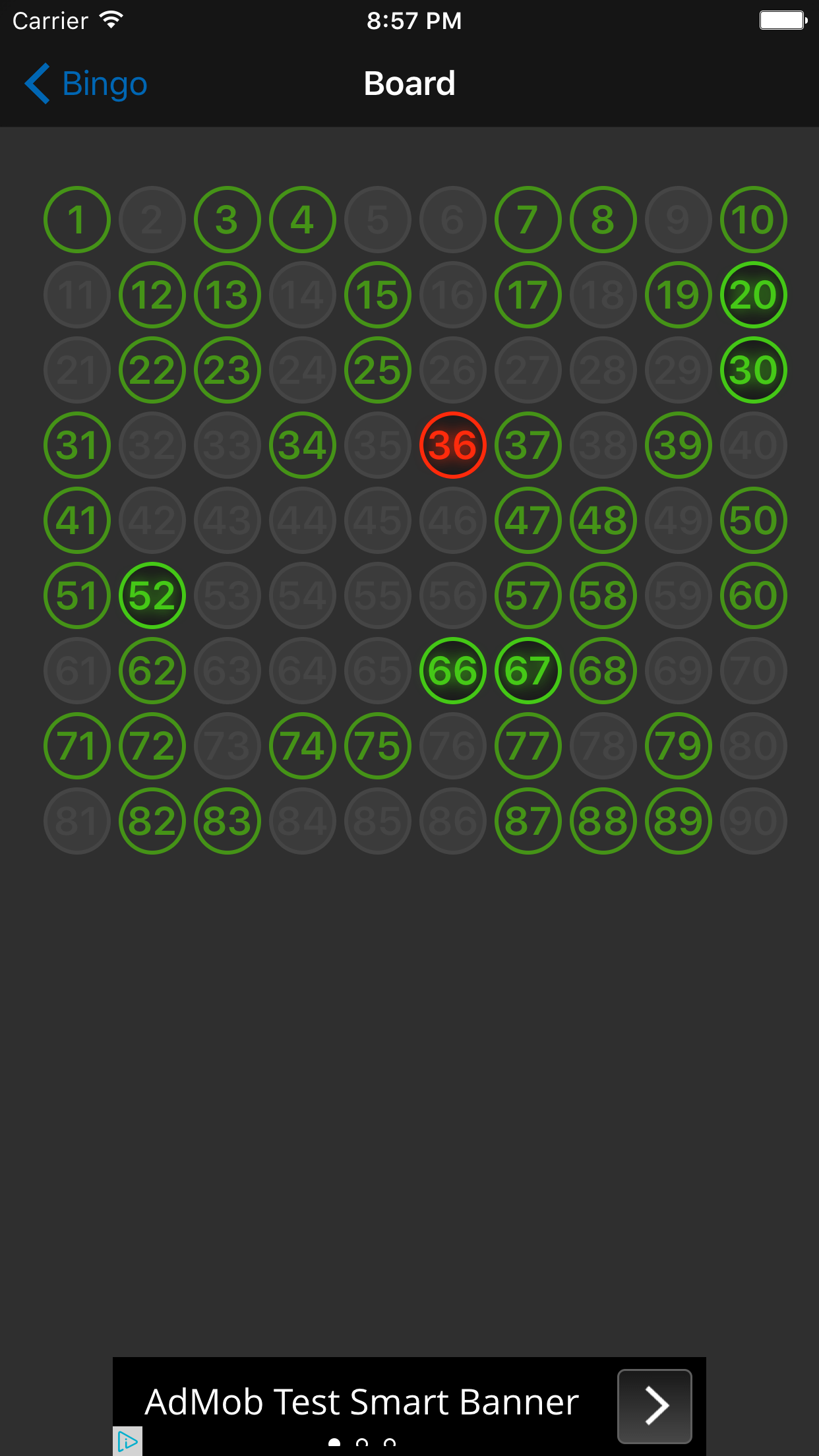
Task: Toggle the red number 36 circle
Action: [452, 445]
